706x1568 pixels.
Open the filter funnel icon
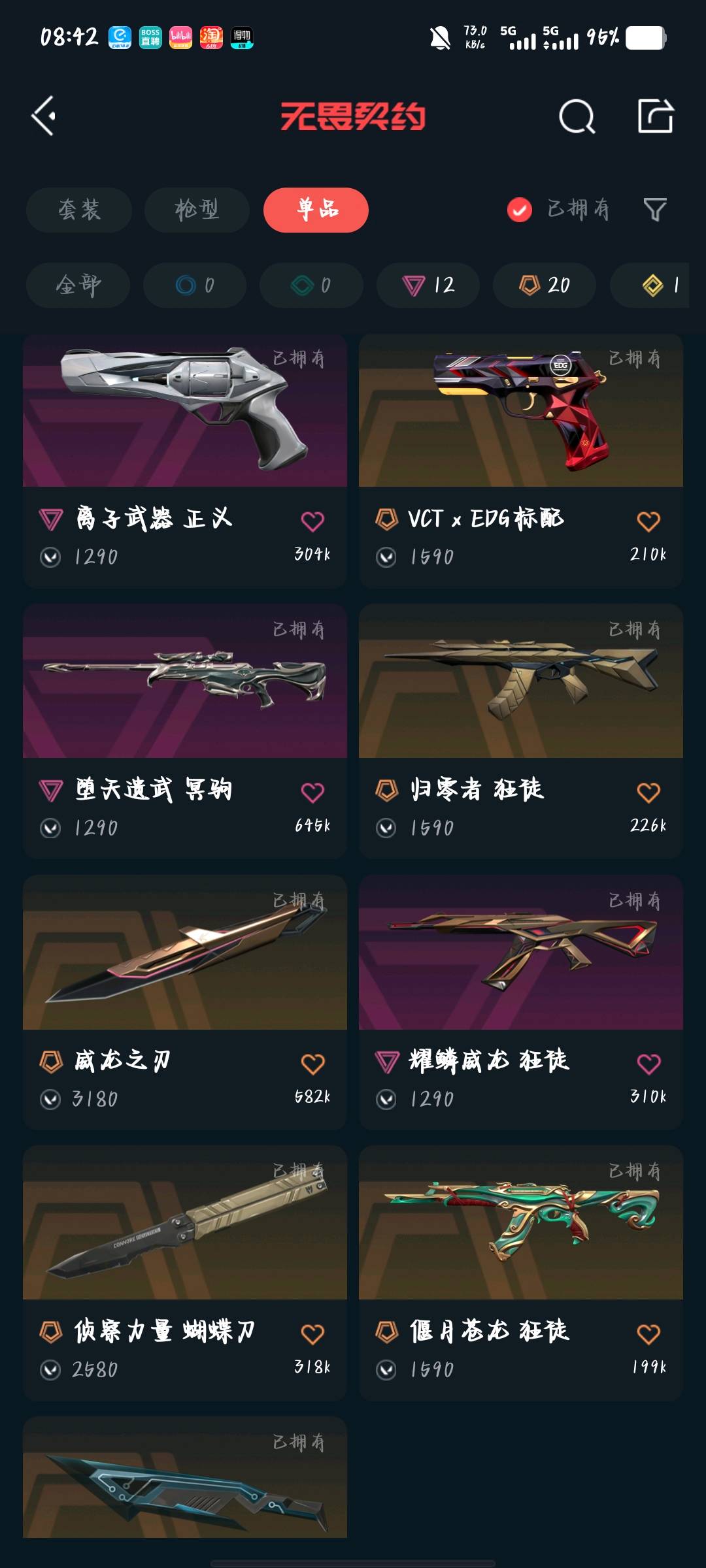tap(654, 210)
